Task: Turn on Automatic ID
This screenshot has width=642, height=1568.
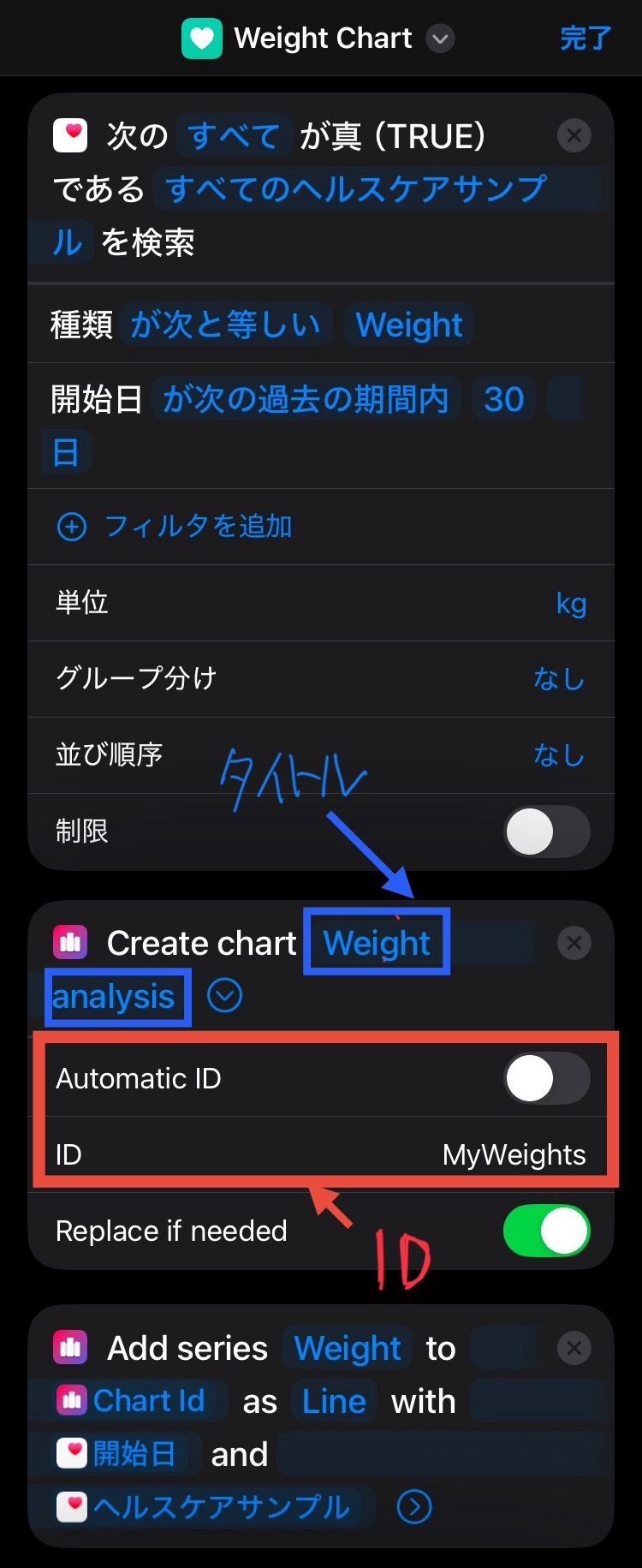Action: click(547, 1078)
